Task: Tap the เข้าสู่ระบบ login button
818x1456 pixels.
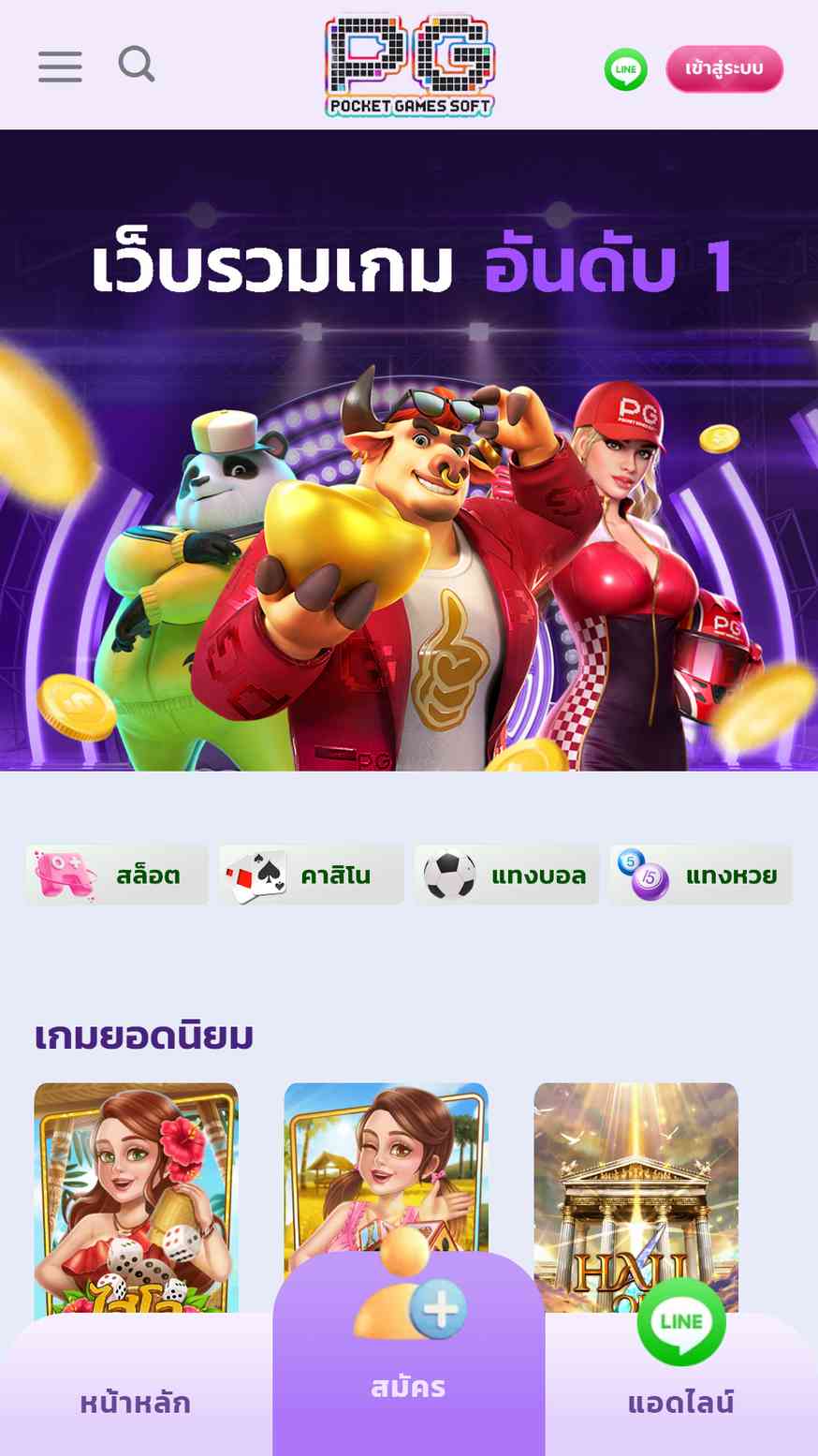Action: click(724, 69)
